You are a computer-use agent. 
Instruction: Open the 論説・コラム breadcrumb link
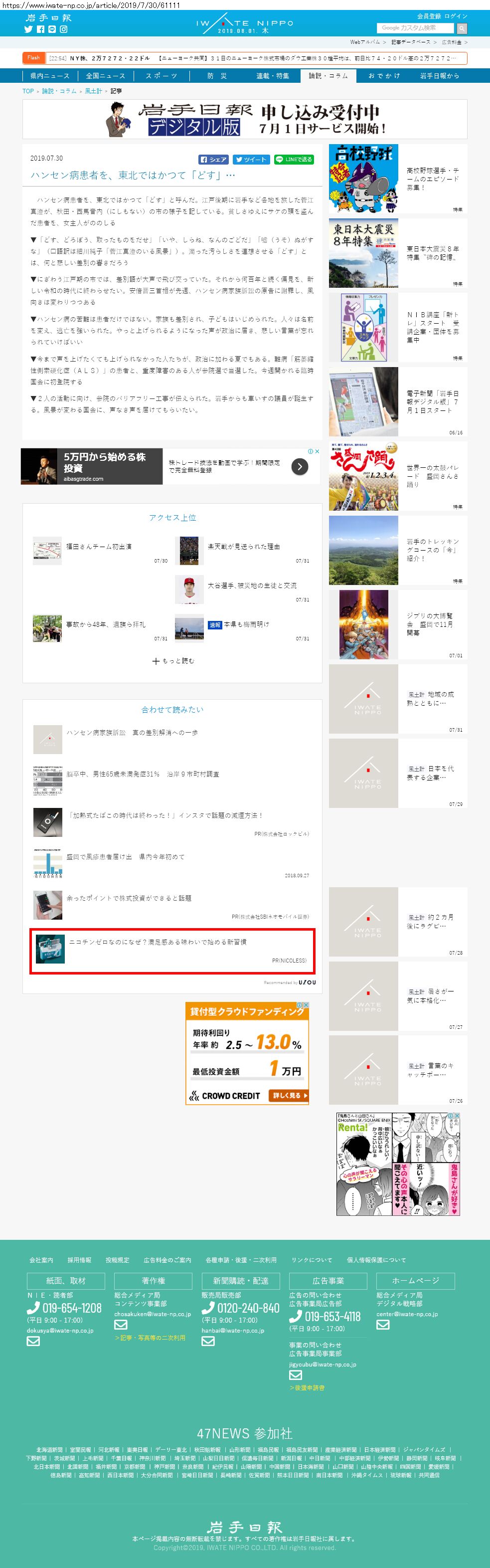(59, 91)
